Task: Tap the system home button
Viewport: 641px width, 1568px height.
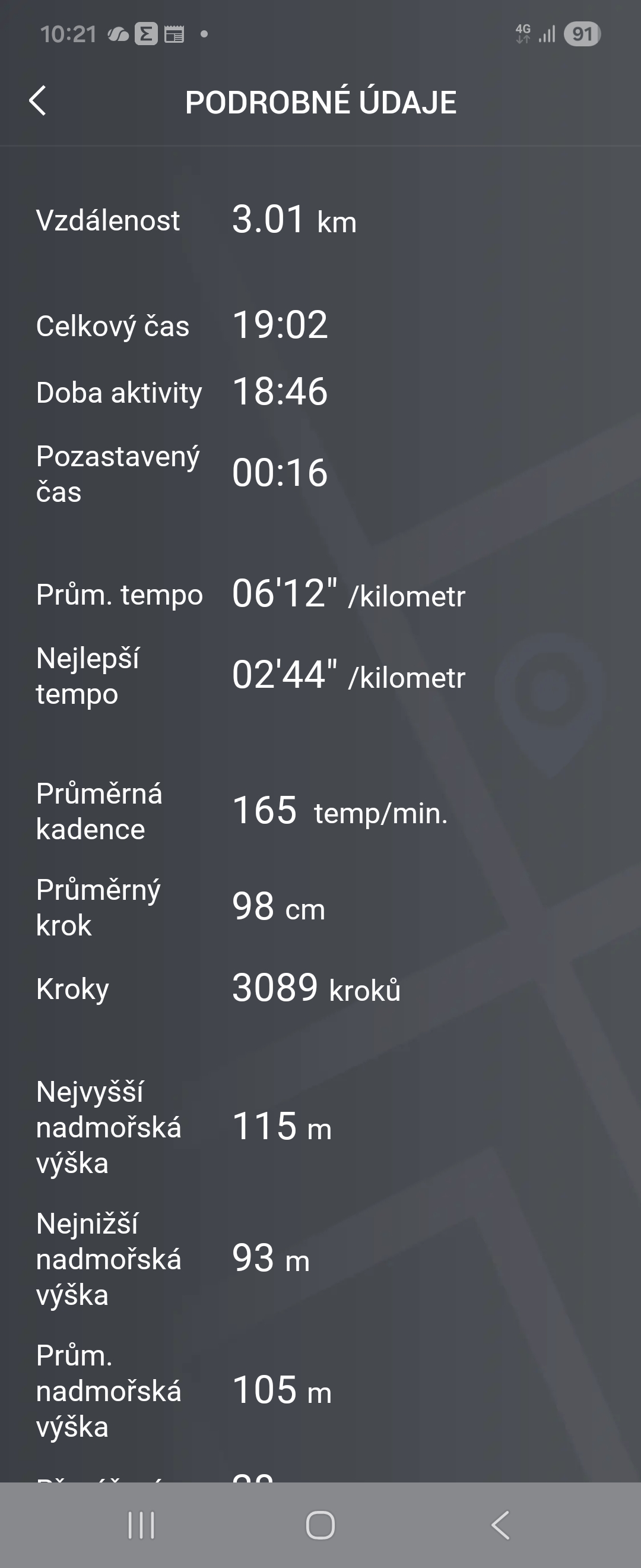Action: tap(320, 1525)
